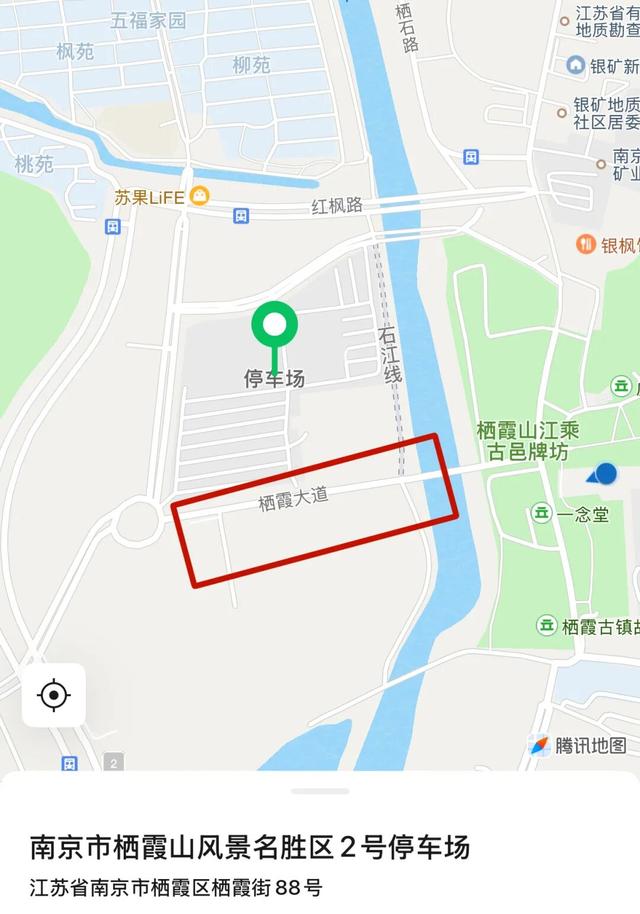
Task: Tap the green 停车场 location pin
Action: [x=273, y=326]
